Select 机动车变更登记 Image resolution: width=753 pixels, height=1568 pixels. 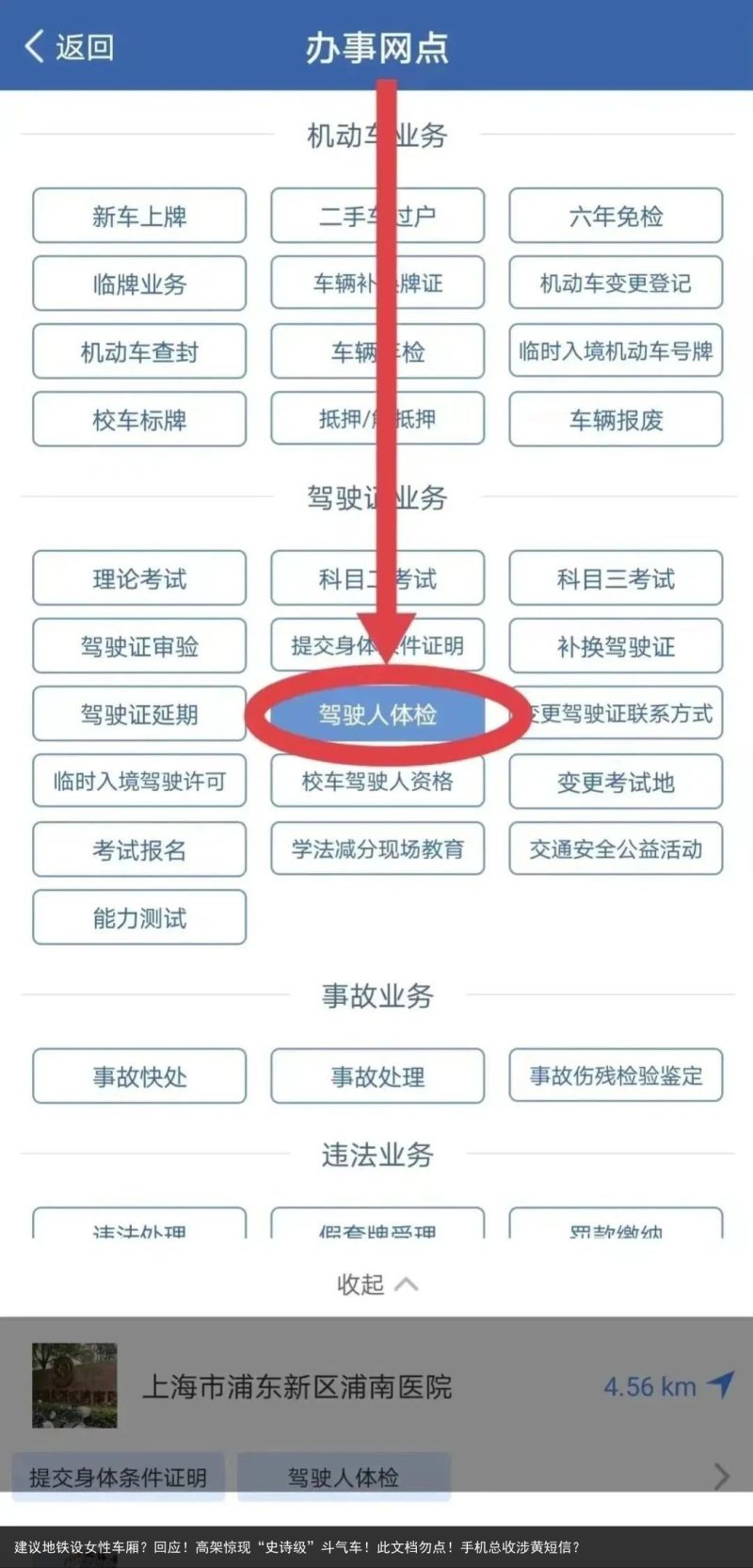tap(616, 283)
